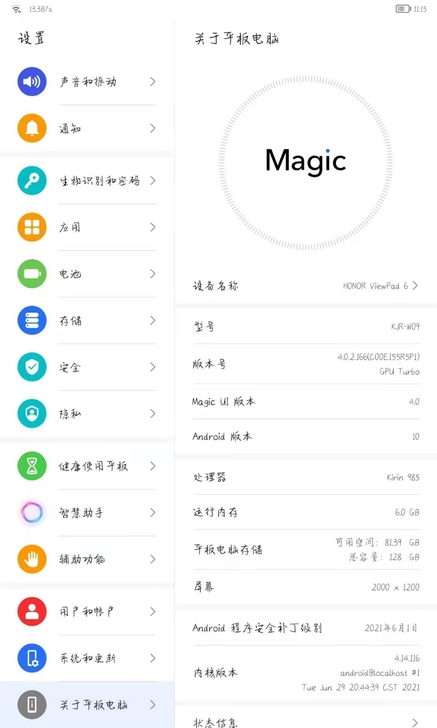Go to 辅助功能
This screenshot has height=728, width=437.
[87, 559]
